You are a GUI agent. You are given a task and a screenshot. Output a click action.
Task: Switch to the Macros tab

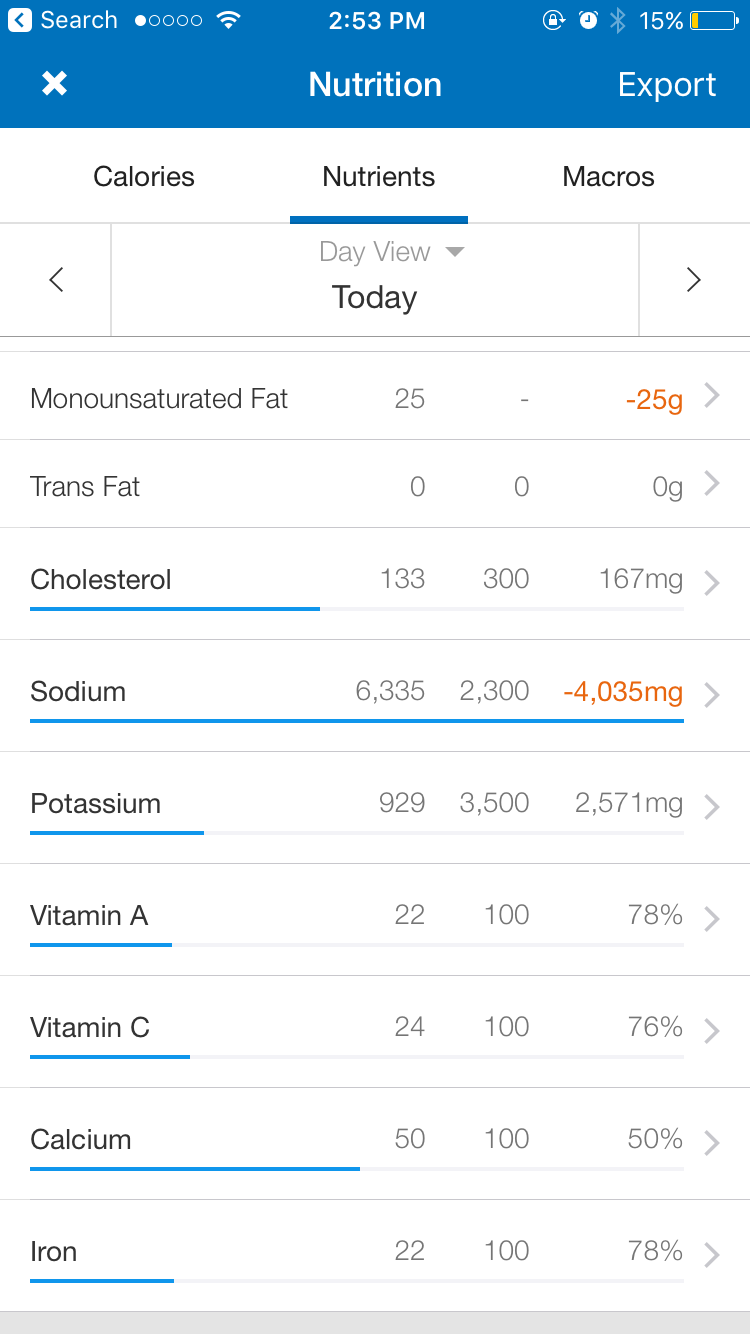[x=608, y=177]
